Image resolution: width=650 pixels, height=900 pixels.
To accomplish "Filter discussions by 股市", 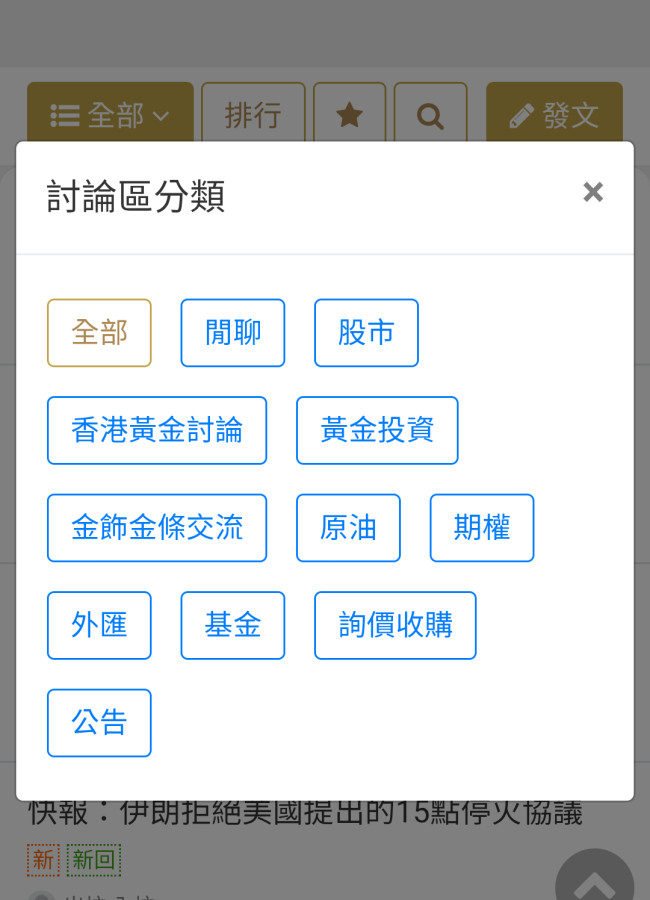I will [x=366, y=333].
